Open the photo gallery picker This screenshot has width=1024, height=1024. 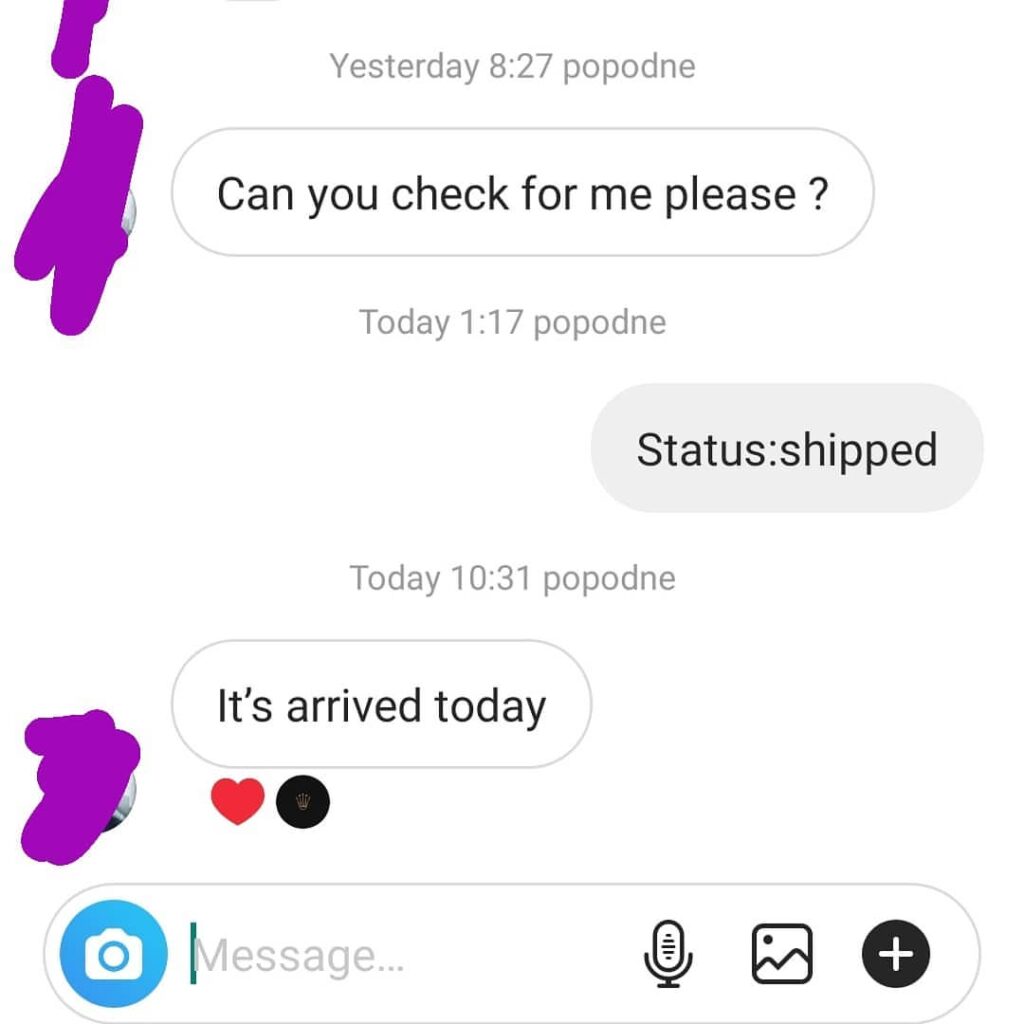point(781,954)
